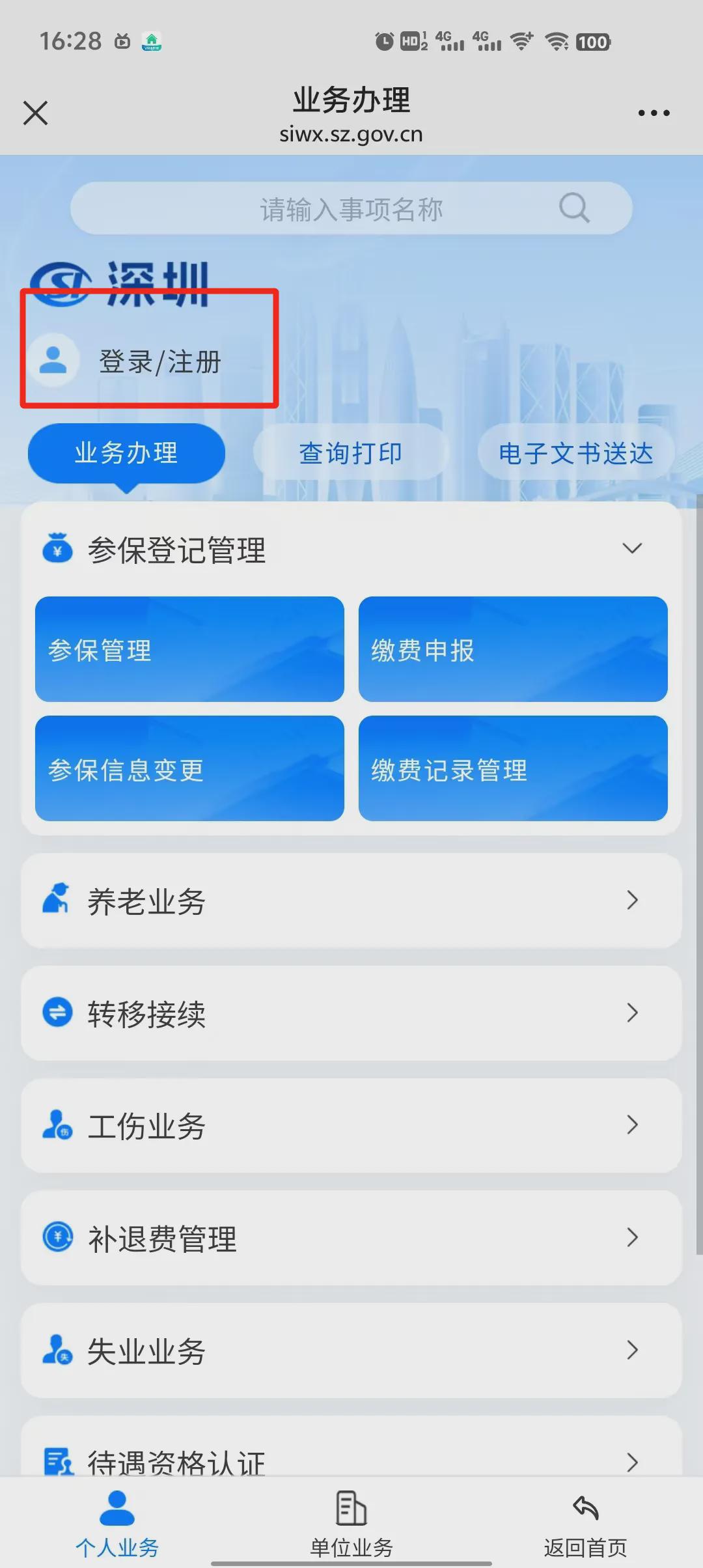Open the 参保登记管理 money bag icon
703x1568 pixels.
[57, 549]
